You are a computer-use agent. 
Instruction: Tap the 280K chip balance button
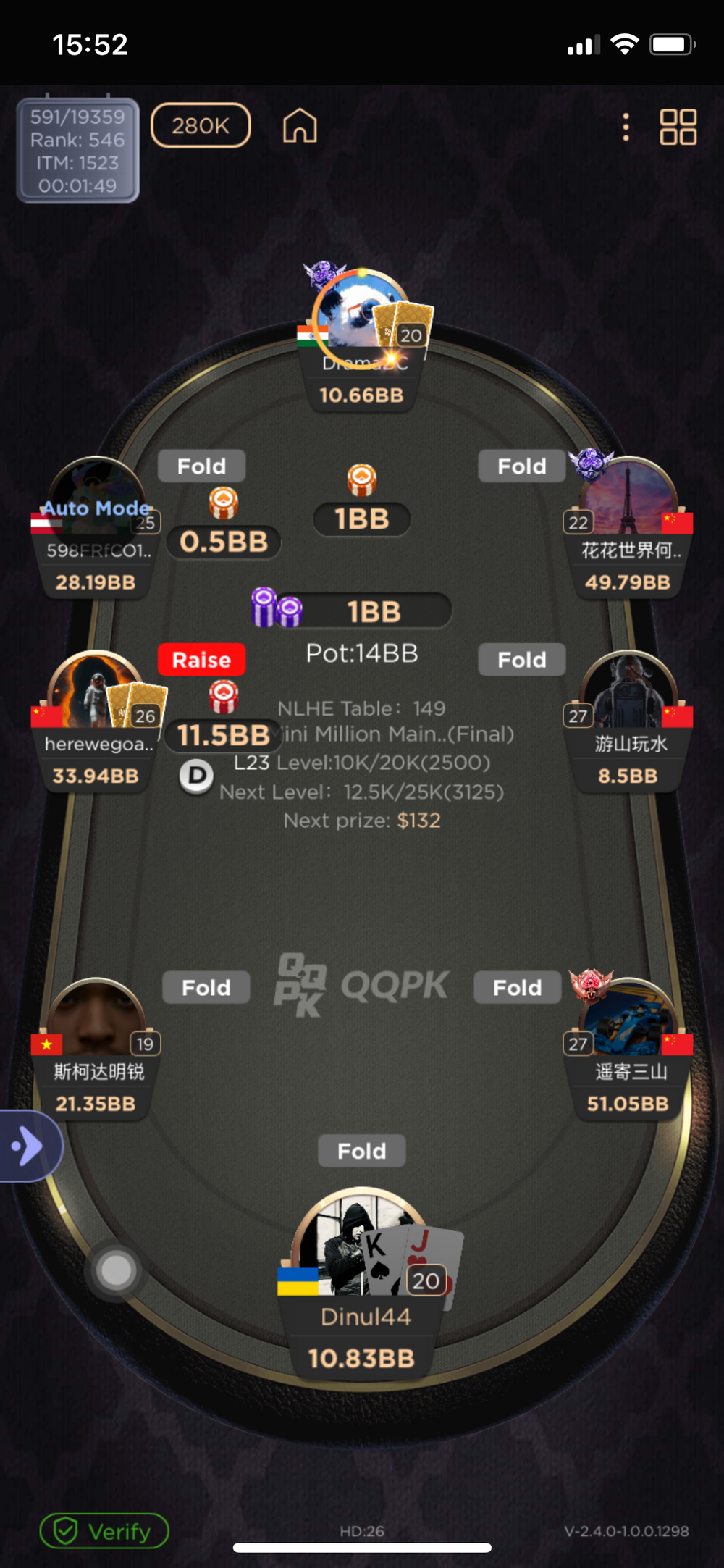point(201,126)
